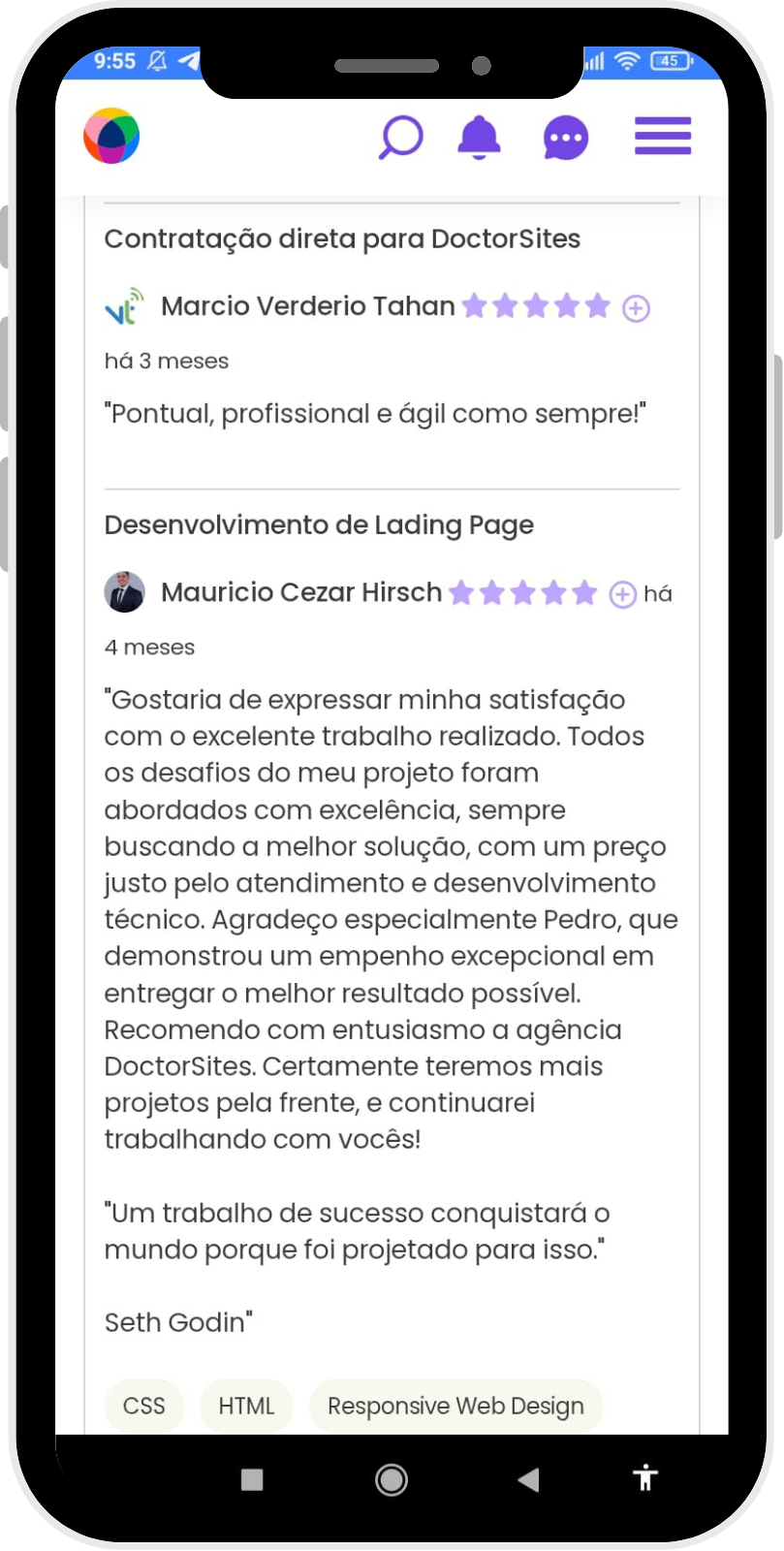Open Marcio Verderio Tahan's profile
Image resolution: width=784 pixels, height=1551 pixels.
tap(307, 306)
